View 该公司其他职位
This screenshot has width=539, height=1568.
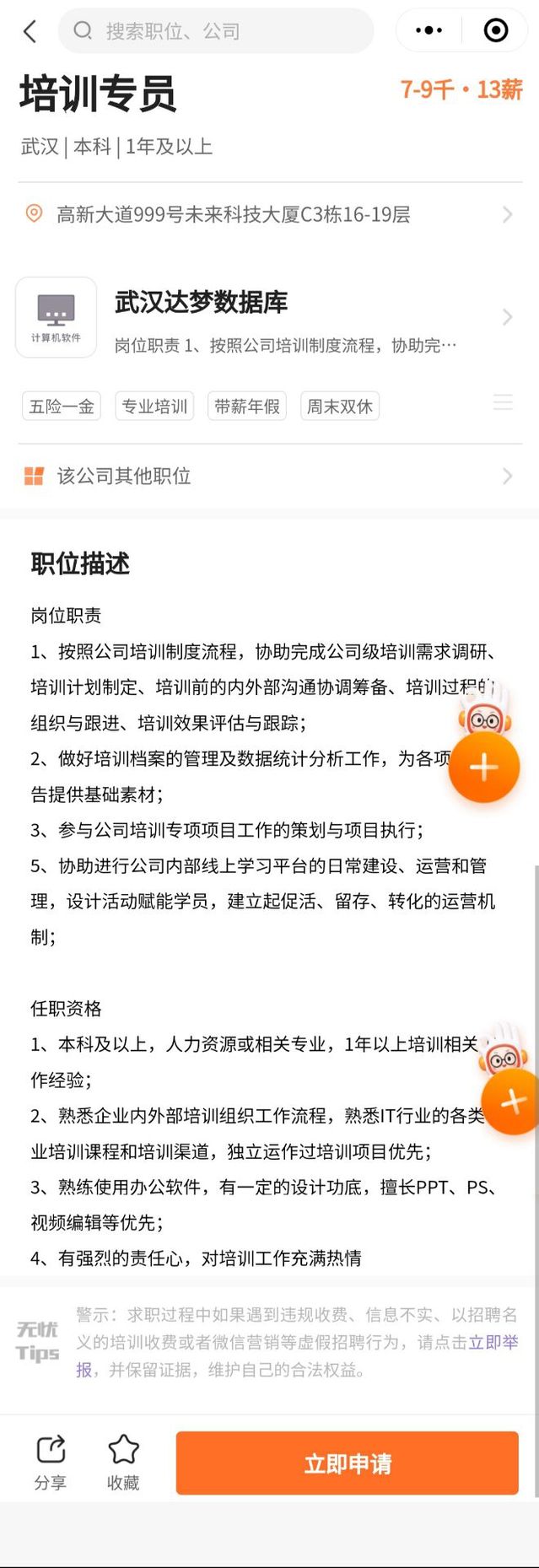click(x=270, y=476)
